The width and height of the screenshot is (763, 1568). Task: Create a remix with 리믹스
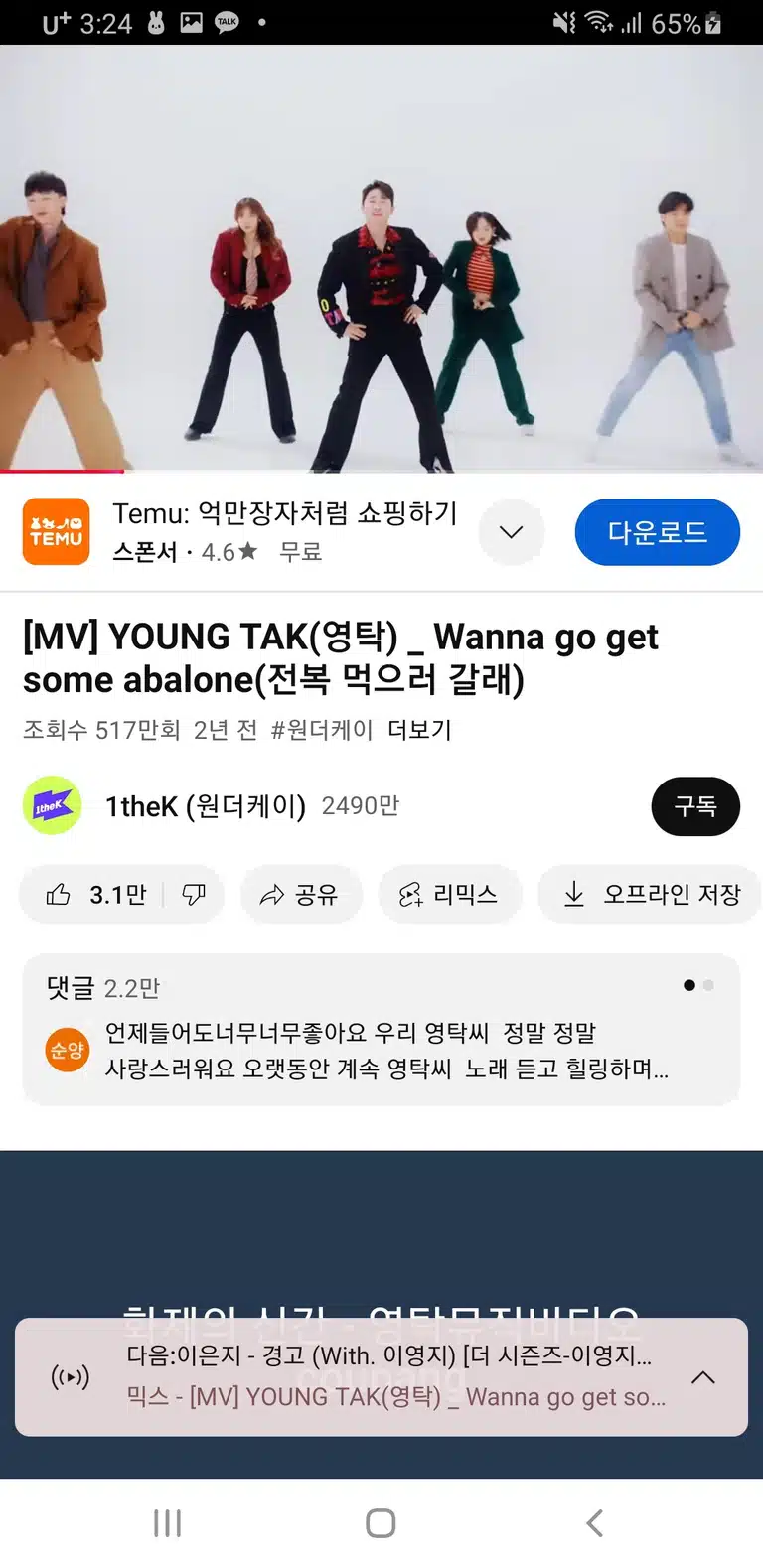(449, 895)
